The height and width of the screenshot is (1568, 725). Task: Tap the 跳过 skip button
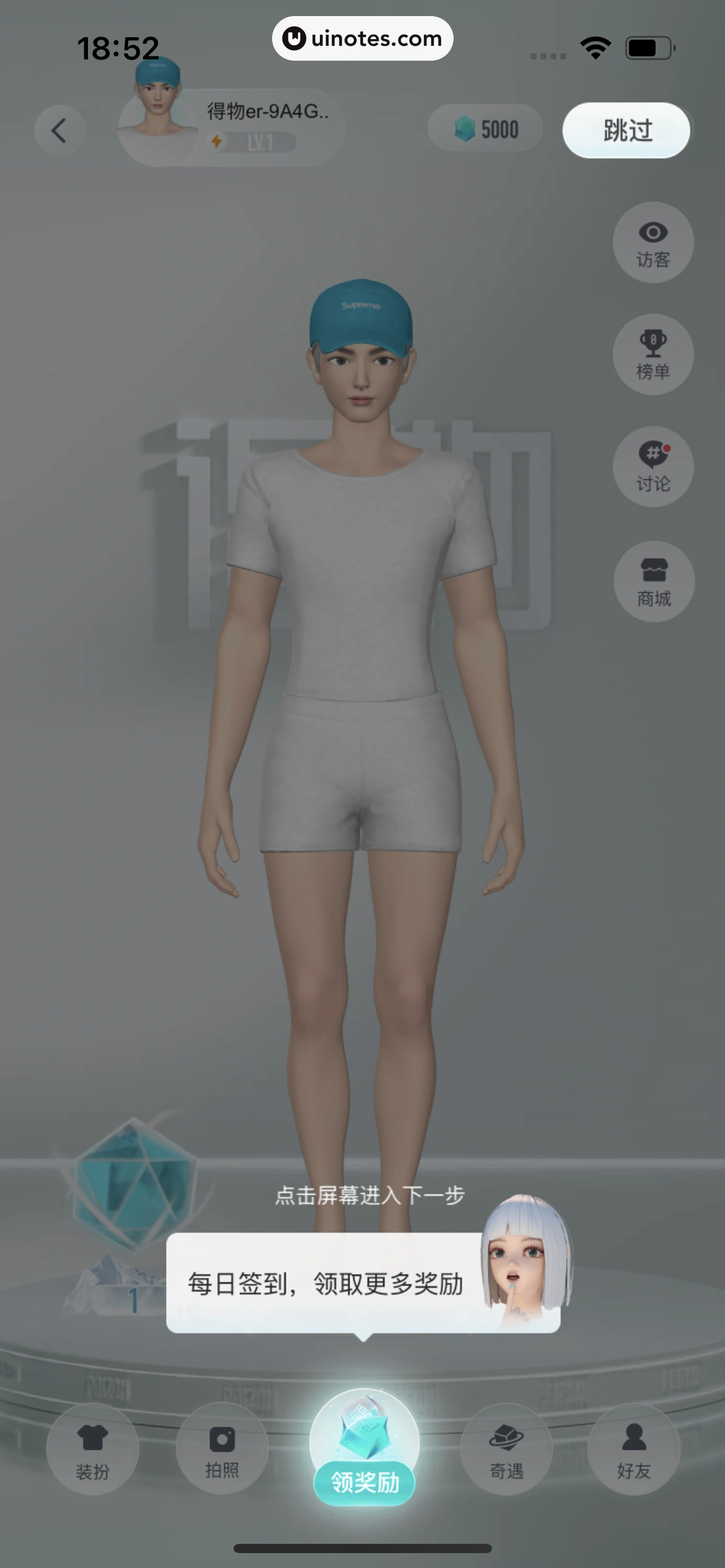[x=626, y=131]
